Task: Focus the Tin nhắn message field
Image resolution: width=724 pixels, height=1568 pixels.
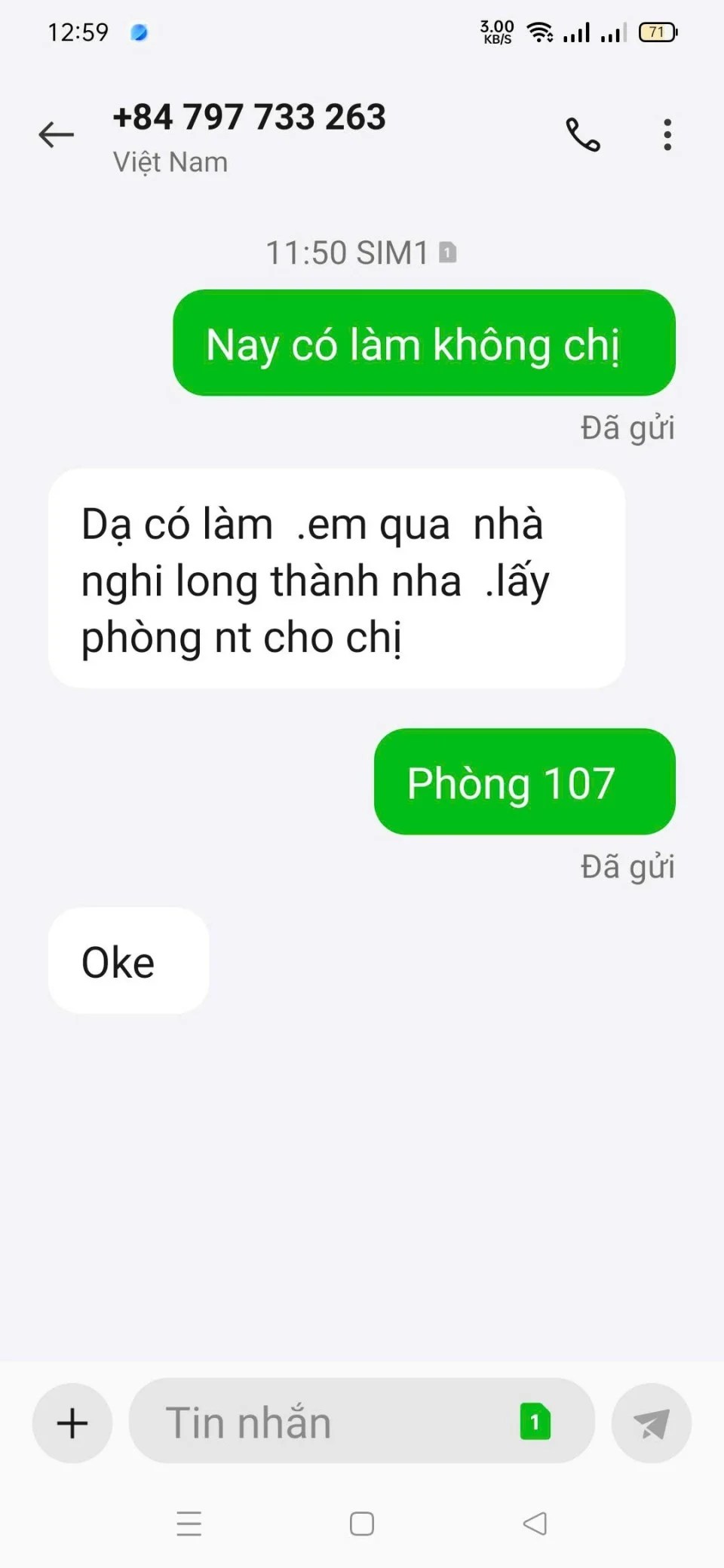Action: click(x=324, y=1423)
